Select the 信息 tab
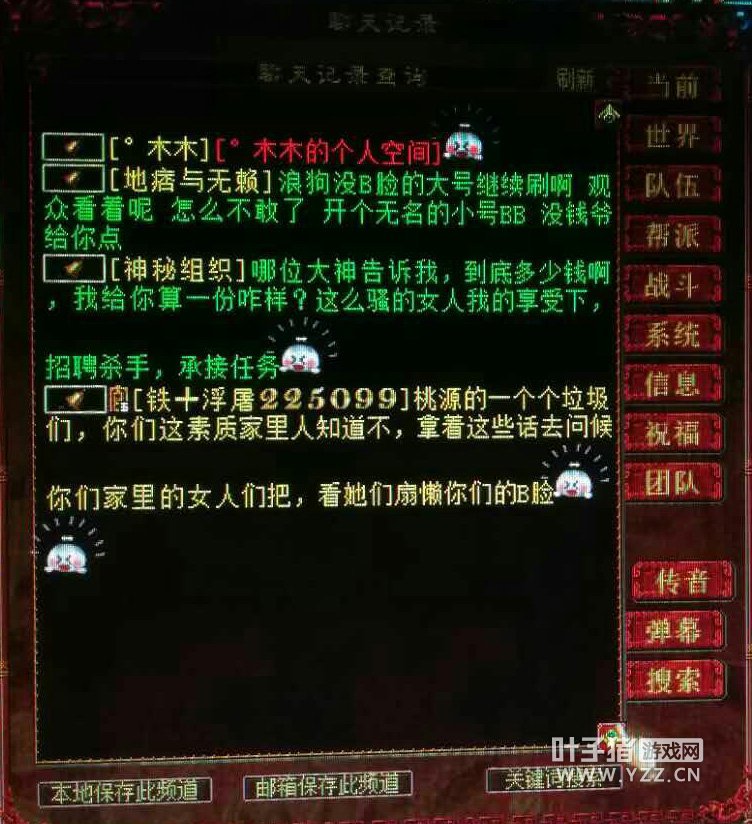Screen dimensions: 752x824 672,383
